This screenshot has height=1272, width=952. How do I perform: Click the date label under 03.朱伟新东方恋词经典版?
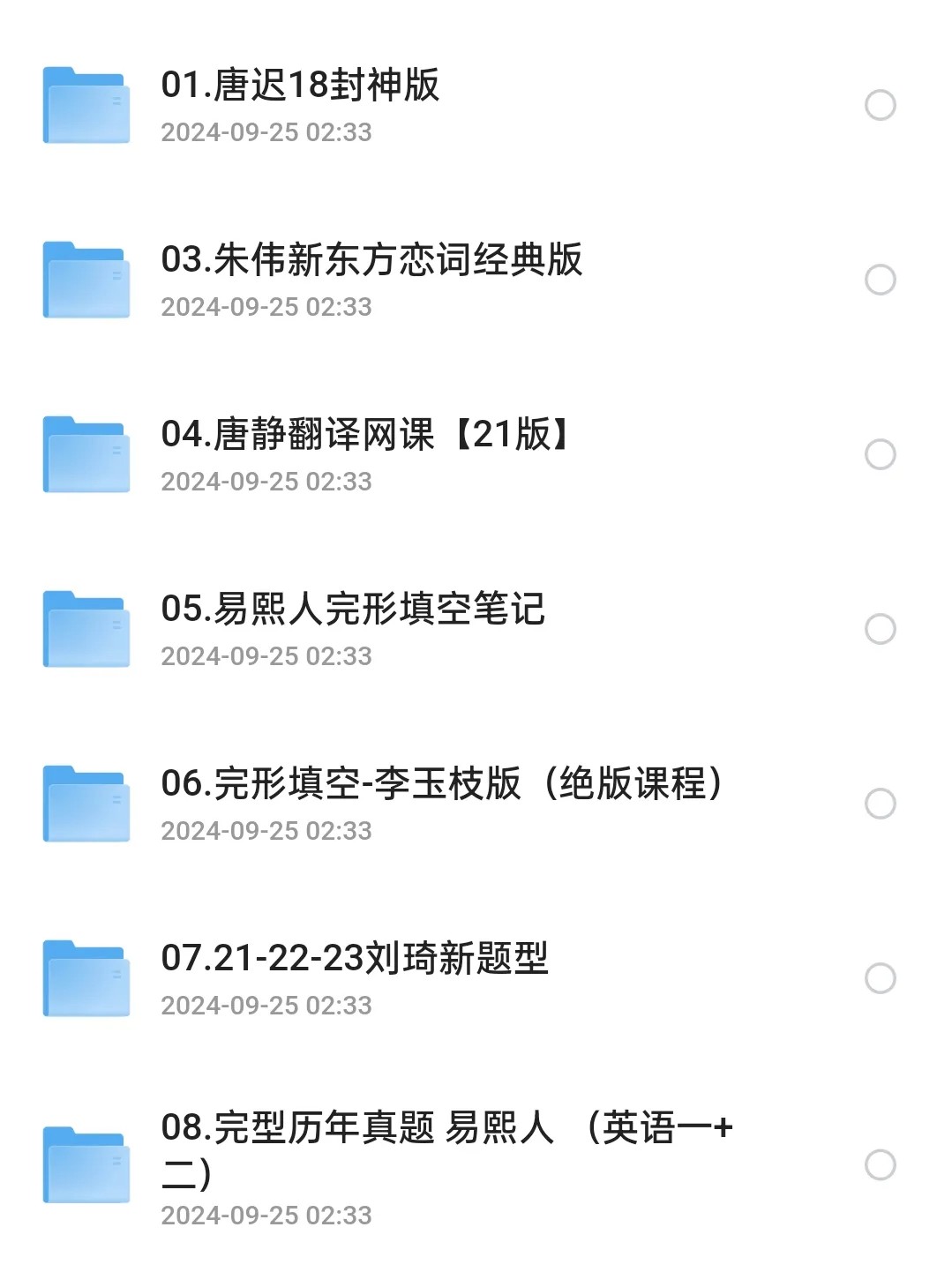[x=268, y=307]
